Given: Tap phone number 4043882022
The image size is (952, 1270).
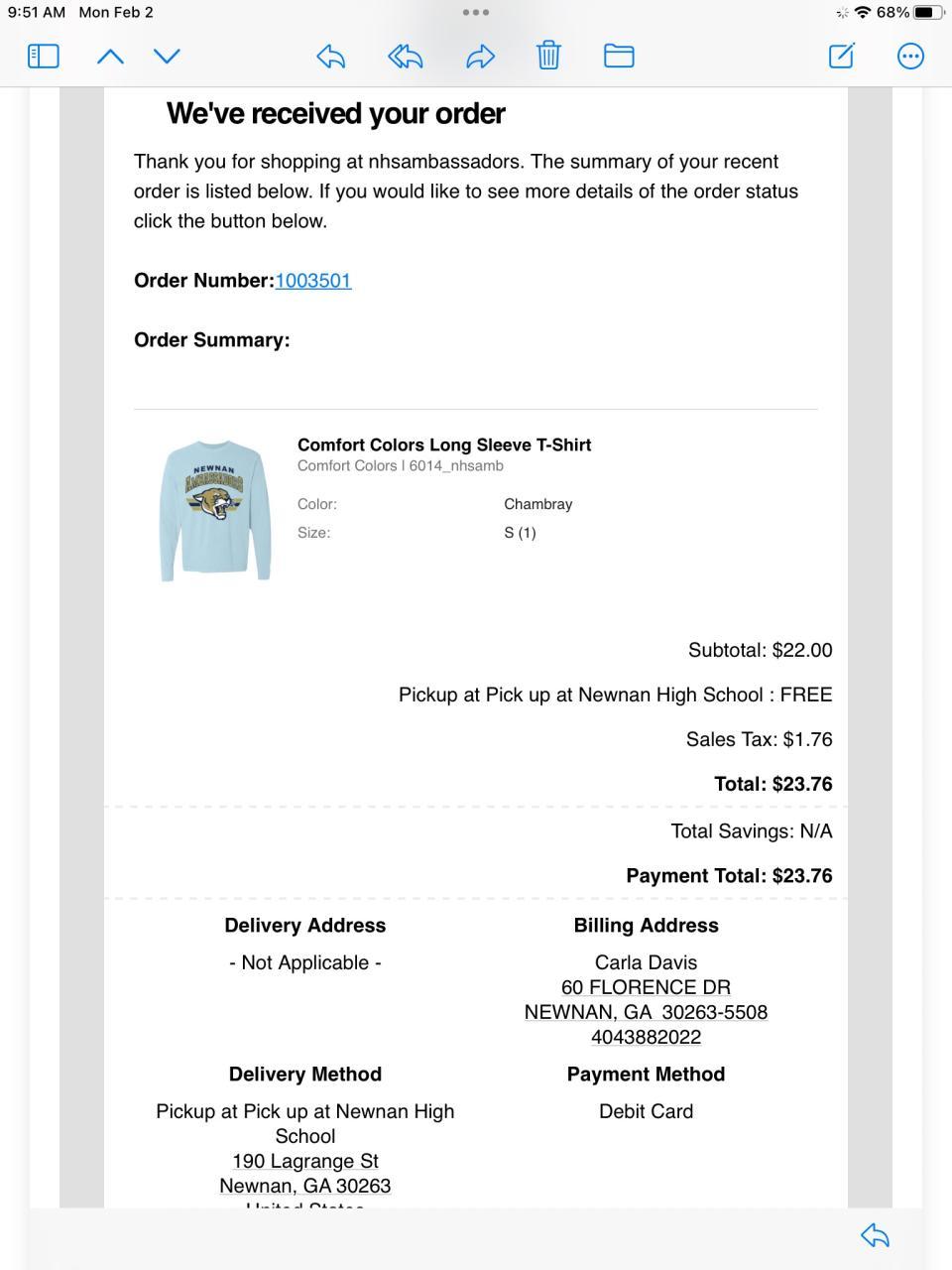Looking at the screenshot, I should pos(646,1037).
